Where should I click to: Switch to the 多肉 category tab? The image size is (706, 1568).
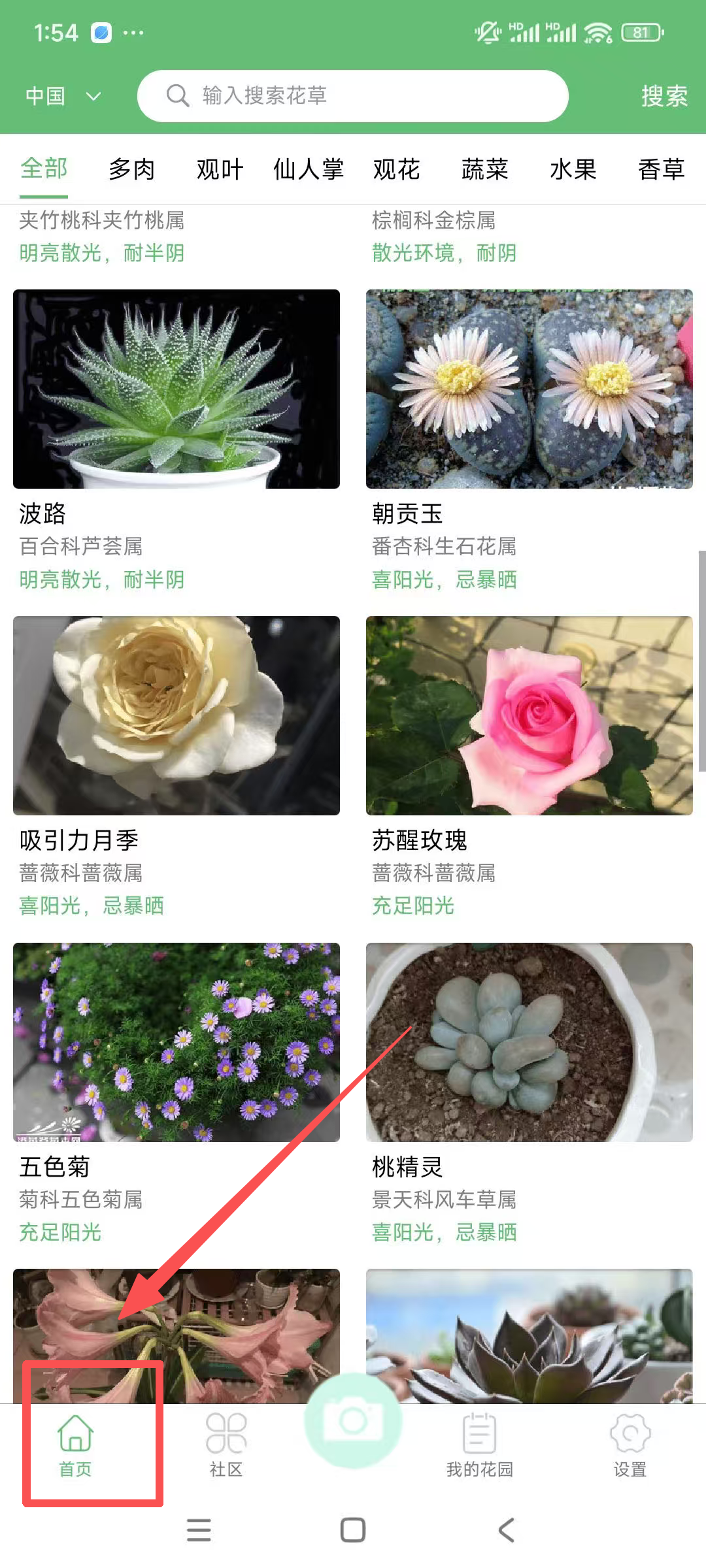pos(131,169)
